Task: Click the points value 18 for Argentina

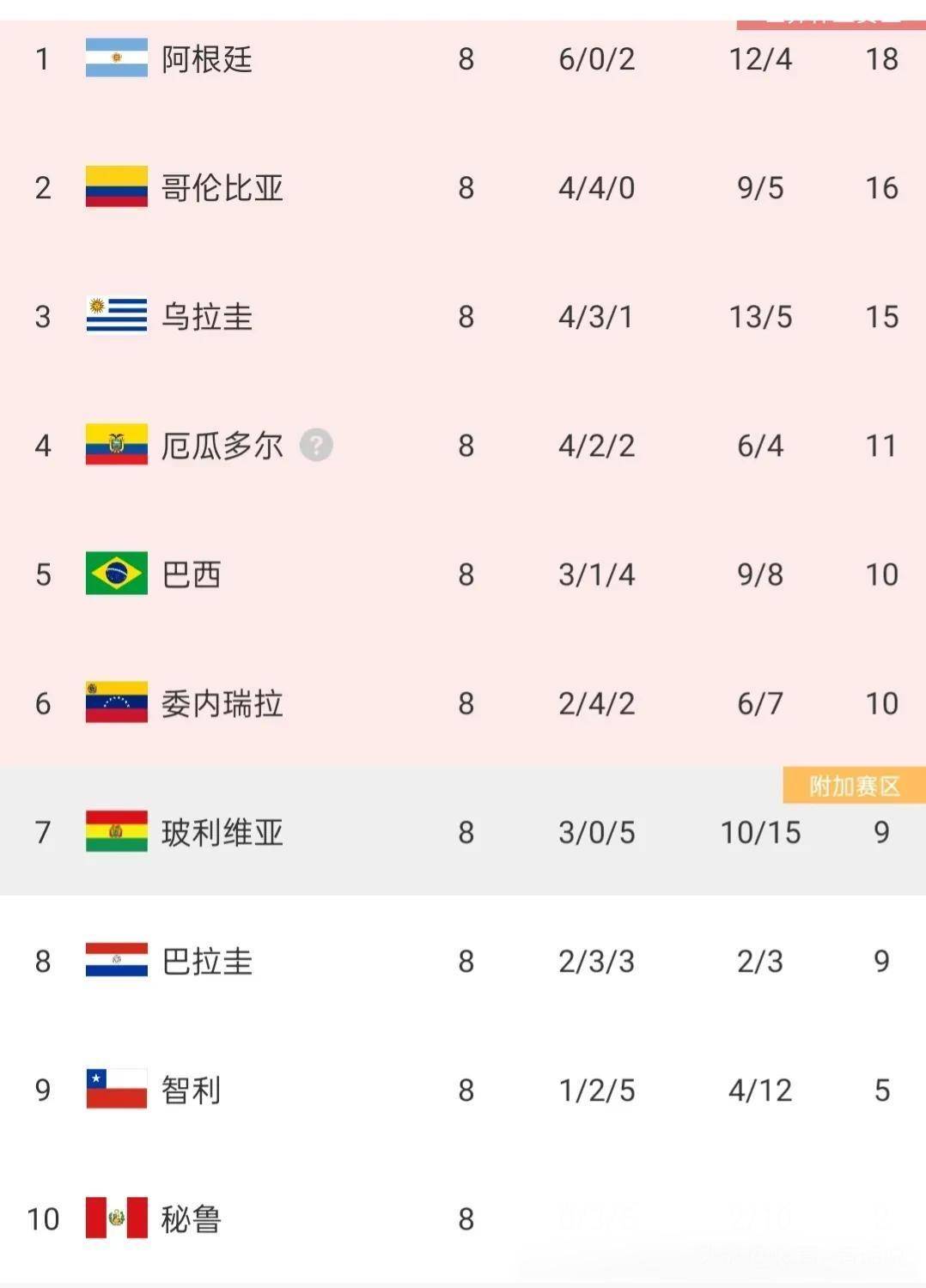Action: [x=880, y=58]
